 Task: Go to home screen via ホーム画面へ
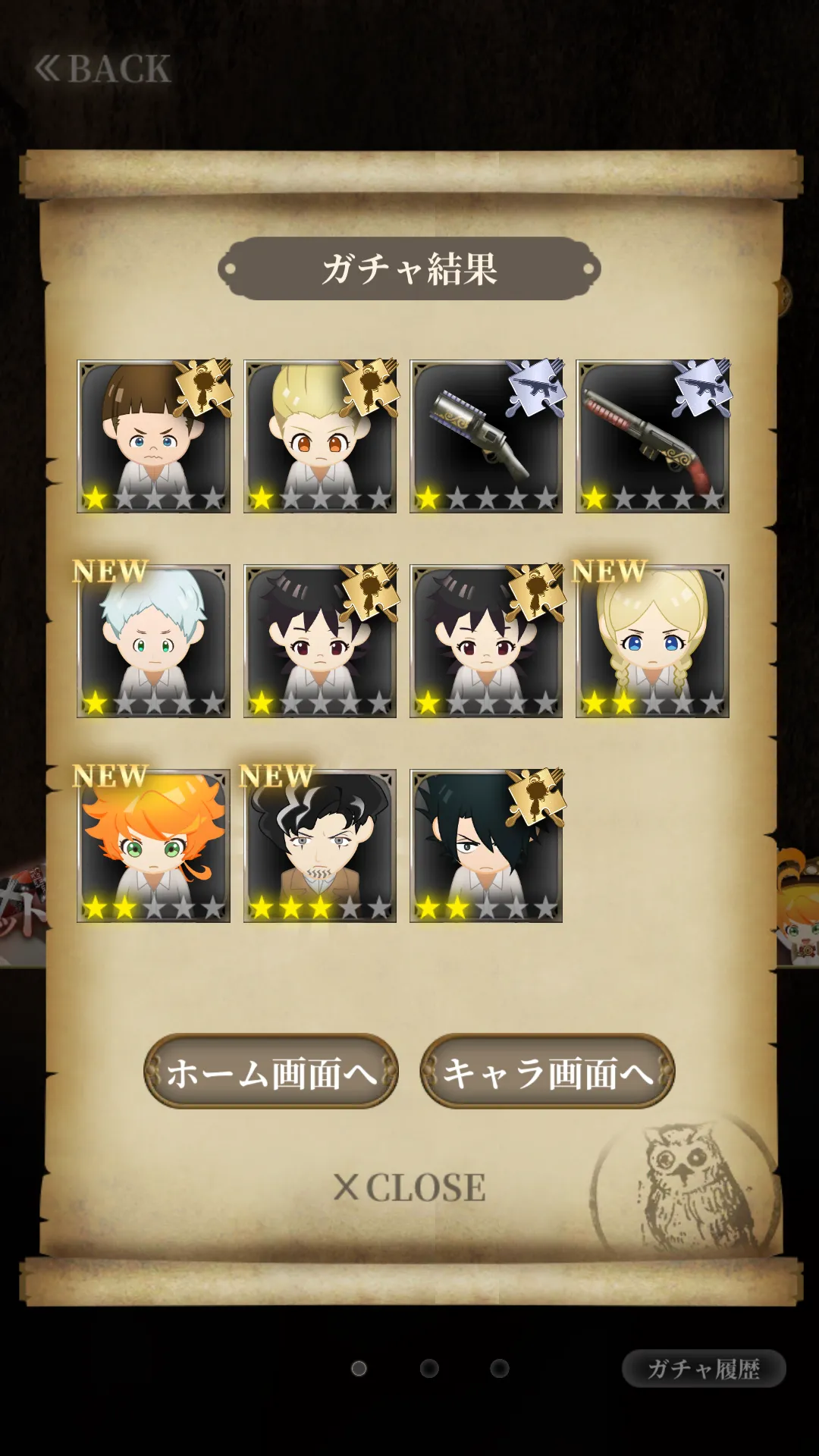pos(271,1072)
